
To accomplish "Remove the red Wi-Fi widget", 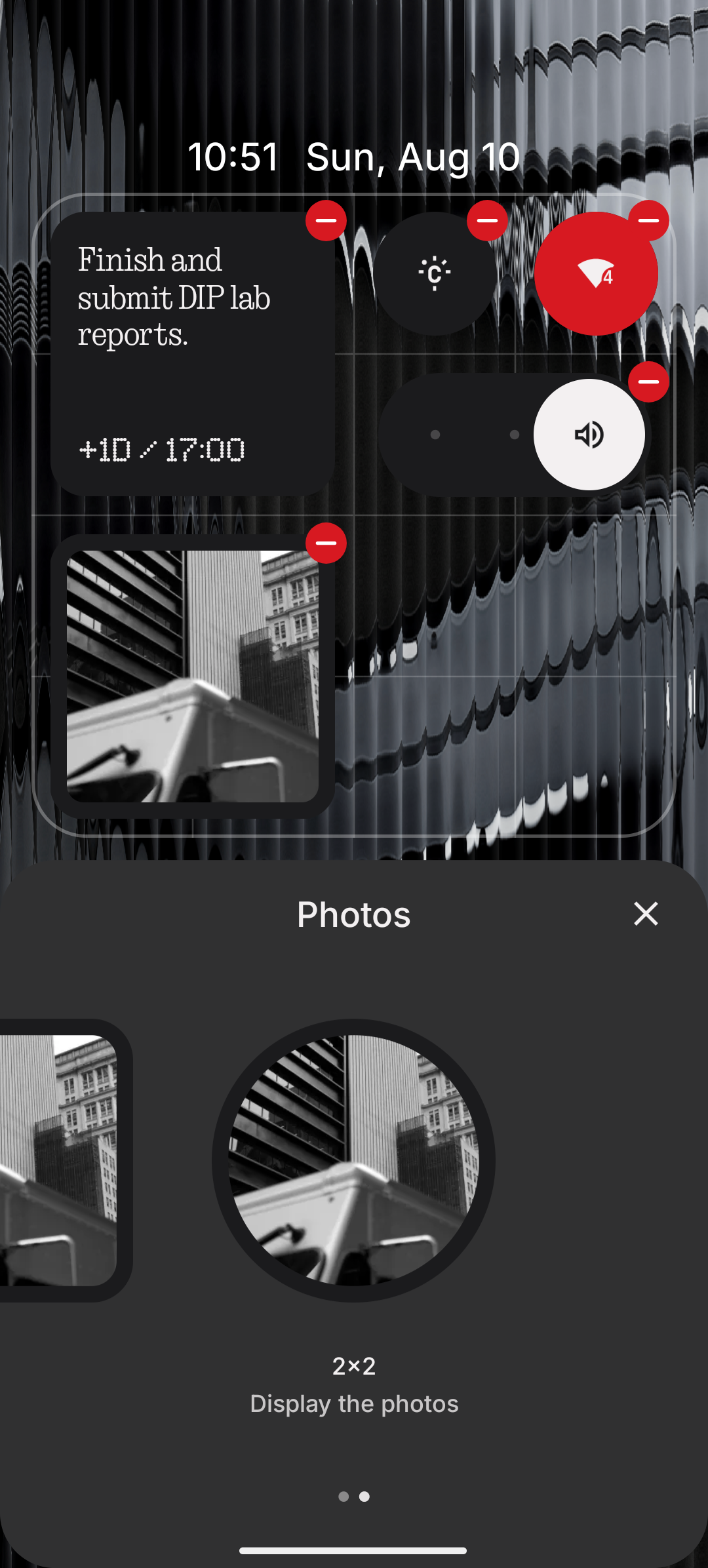I will [648, 220].
